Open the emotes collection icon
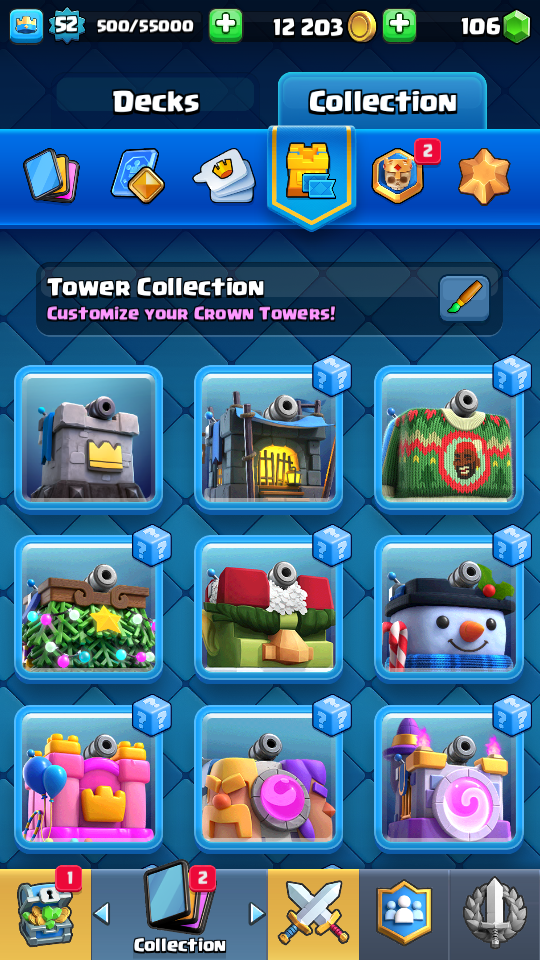Screen dimensions: 540x960 [x=224, y=176]
